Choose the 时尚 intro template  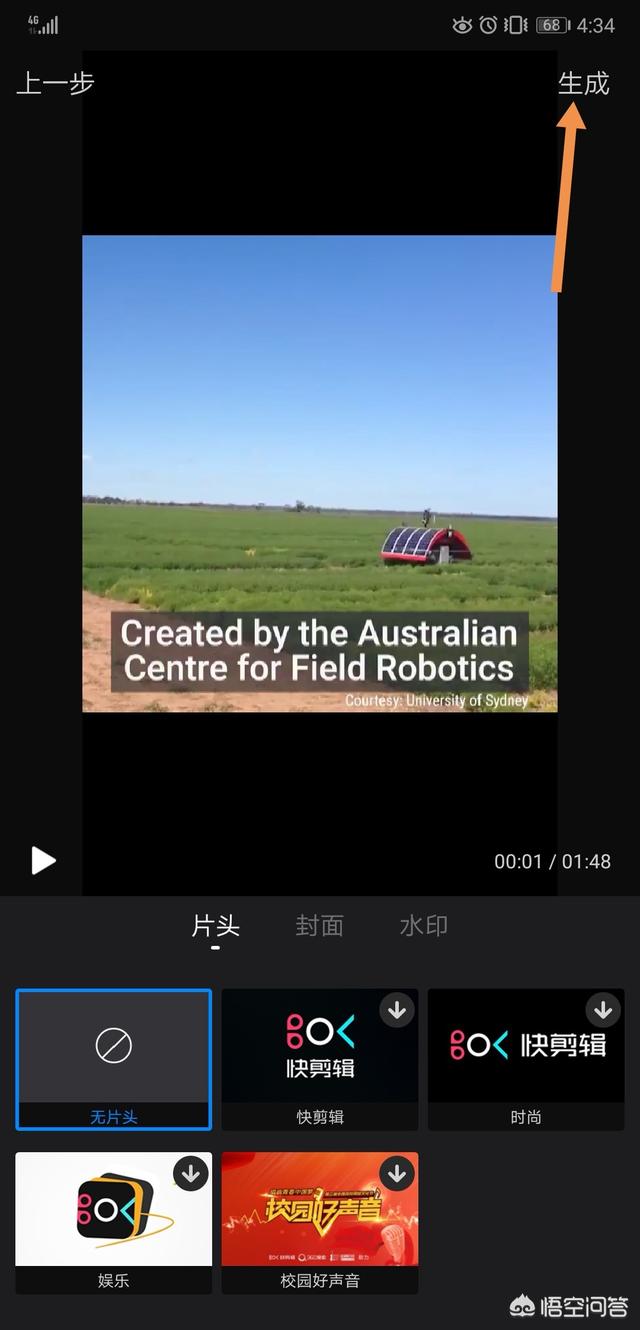pyautogui.click(x=525, y=1058)
